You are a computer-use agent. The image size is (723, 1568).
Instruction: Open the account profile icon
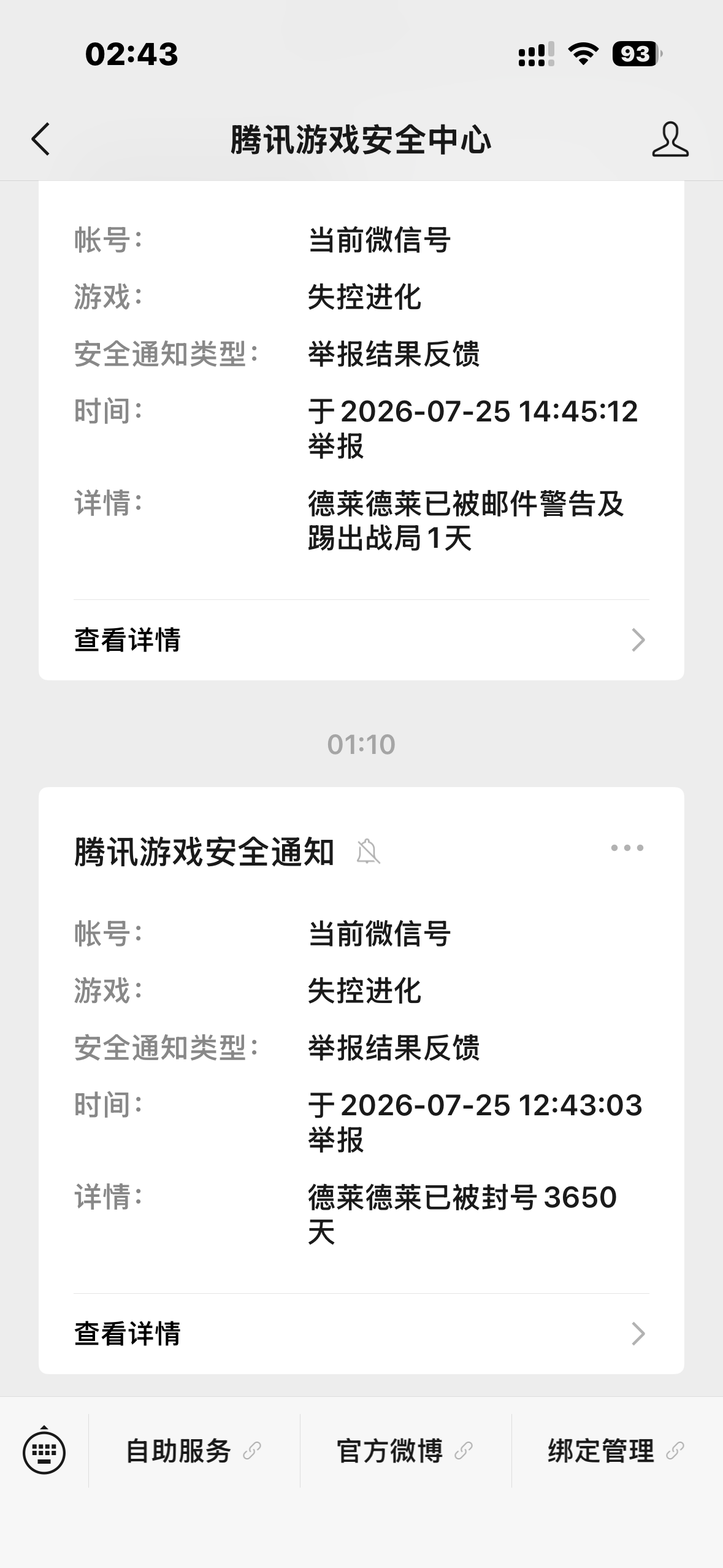point(670,139)
